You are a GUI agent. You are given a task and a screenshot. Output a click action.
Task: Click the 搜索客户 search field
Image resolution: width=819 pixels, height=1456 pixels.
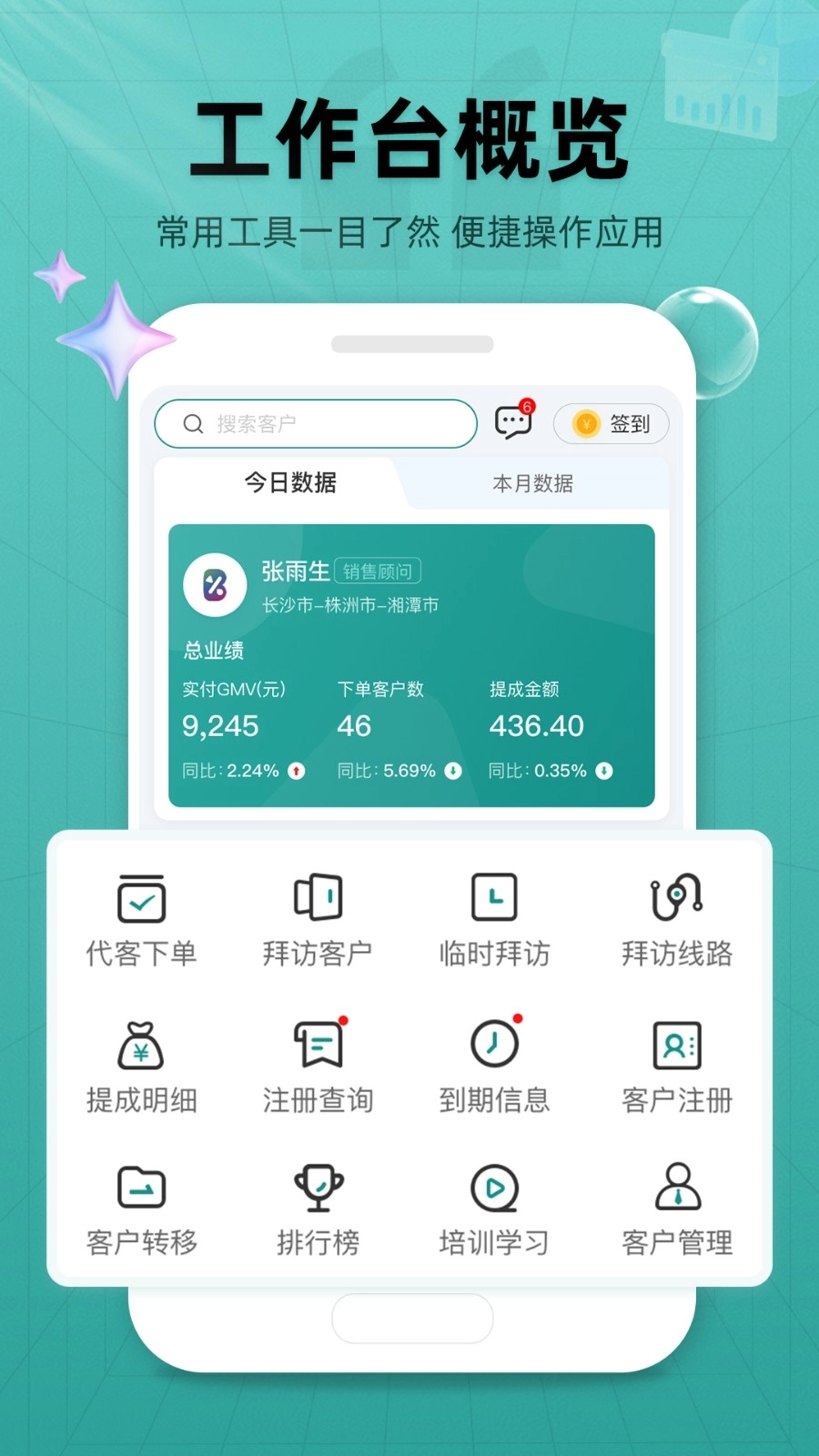314,423
